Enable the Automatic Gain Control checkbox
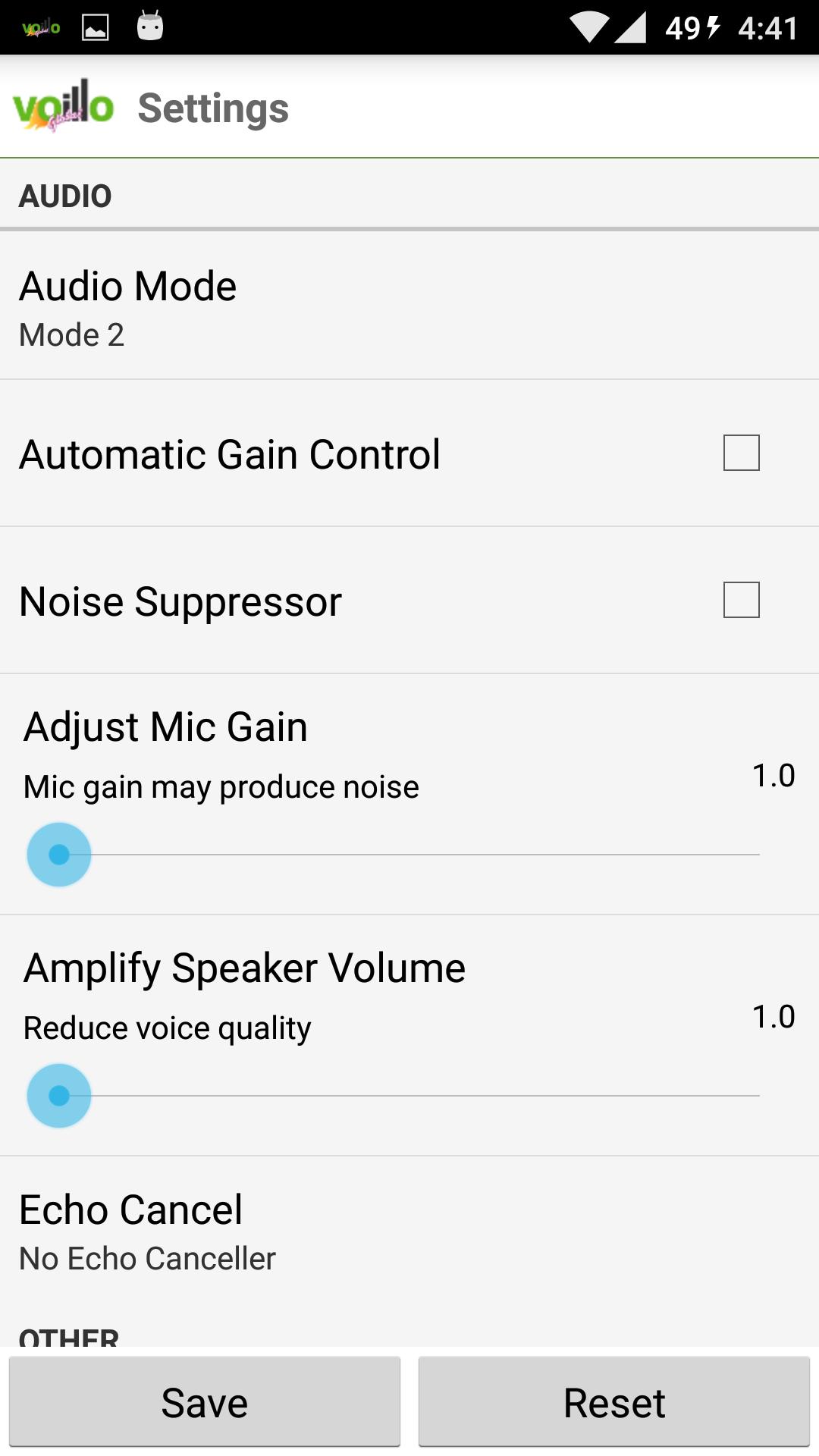This screenshot has height=1456, width=819. coord(741,453)
